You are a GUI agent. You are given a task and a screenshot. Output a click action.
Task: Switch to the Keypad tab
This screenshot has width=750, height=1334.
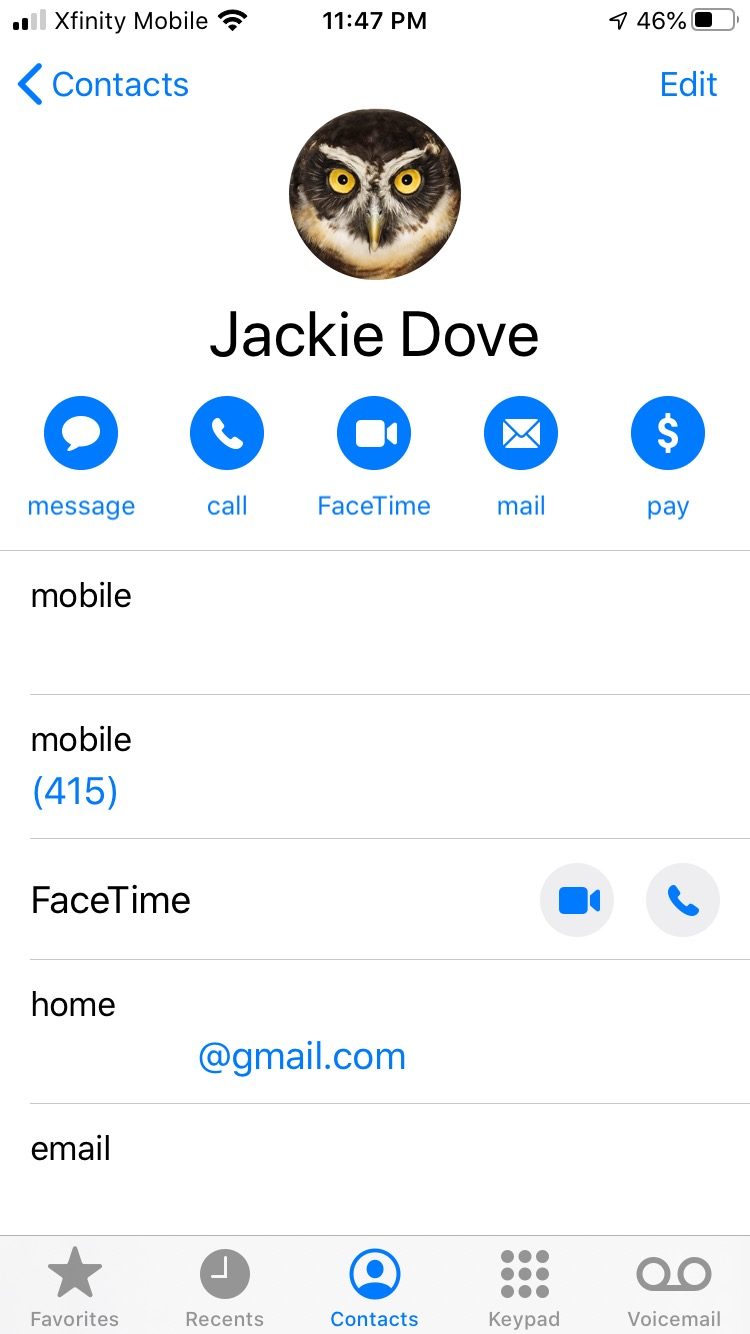coord(524,1288)
